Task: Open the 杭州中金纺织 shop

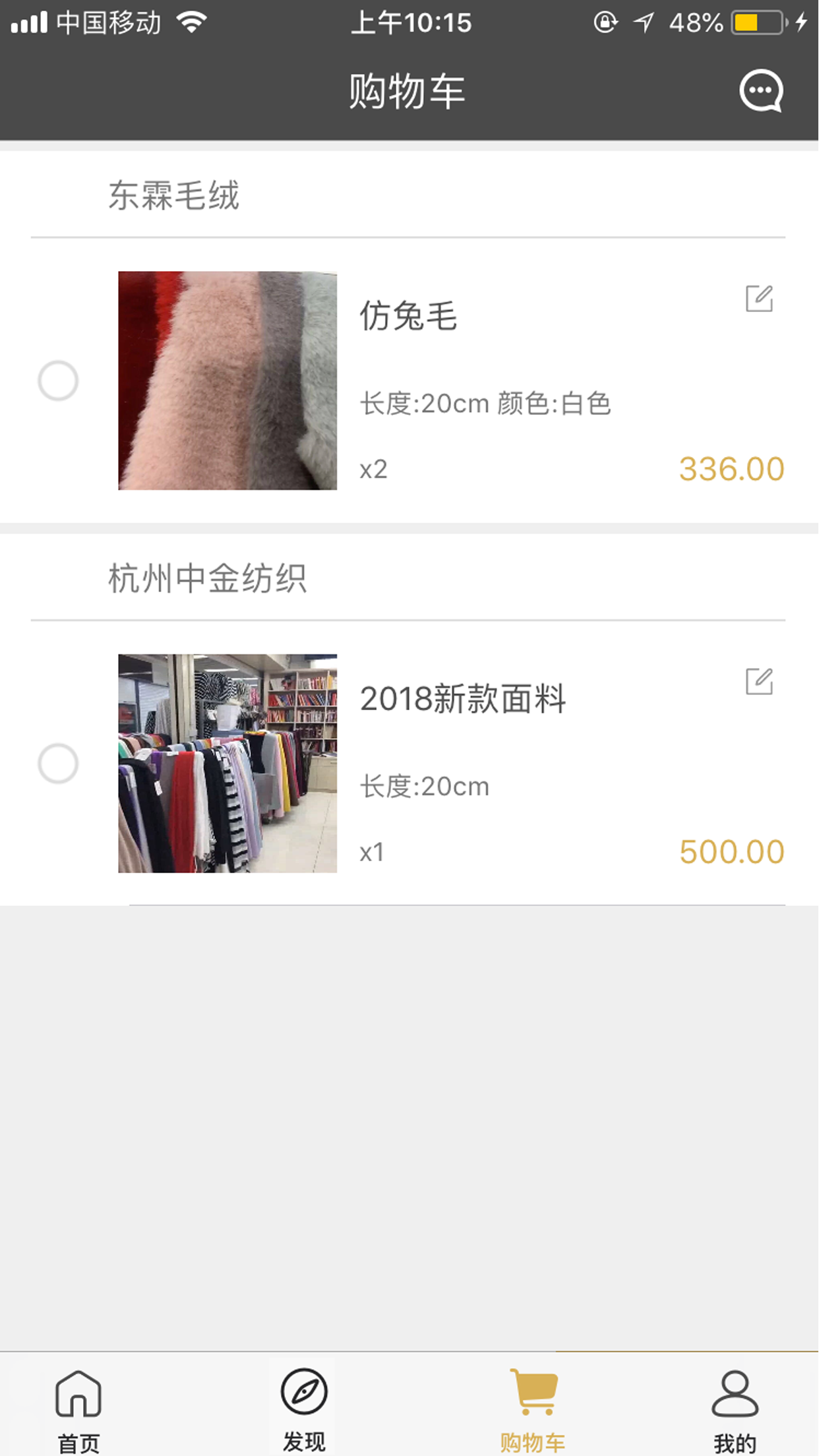Action: tap(208, 579)
